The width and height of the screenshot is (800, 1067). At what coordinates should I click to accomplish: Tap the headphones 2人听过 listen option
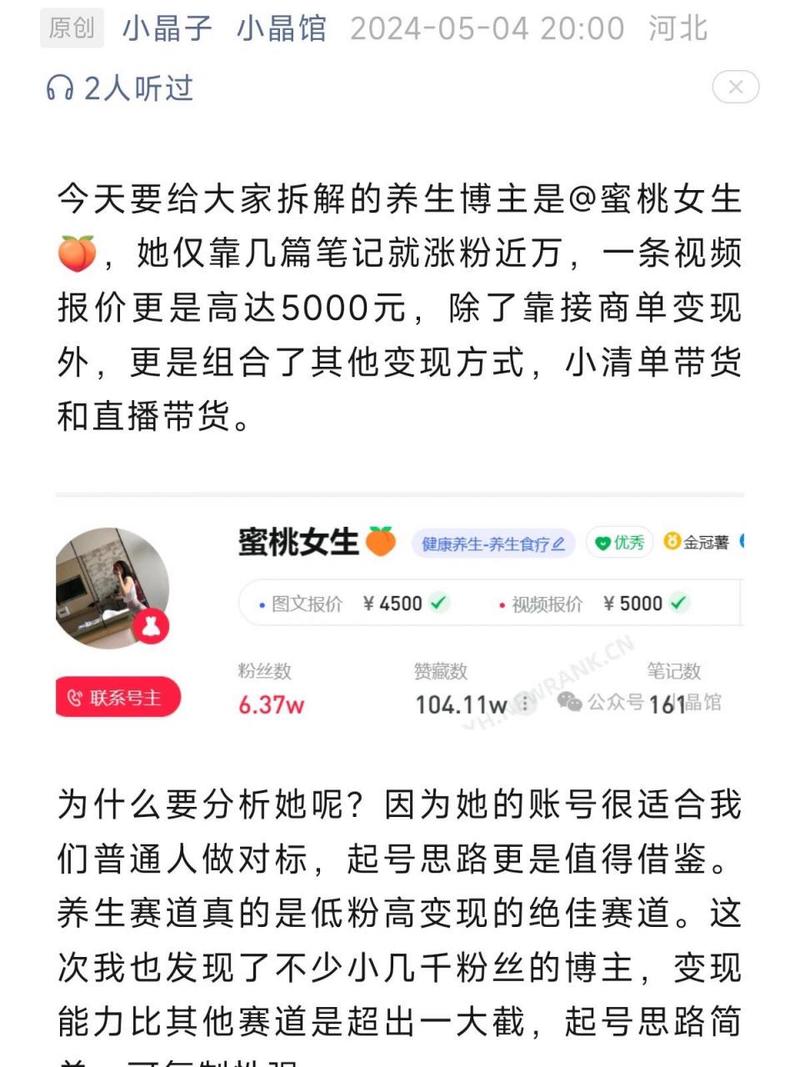coord(120,88)
